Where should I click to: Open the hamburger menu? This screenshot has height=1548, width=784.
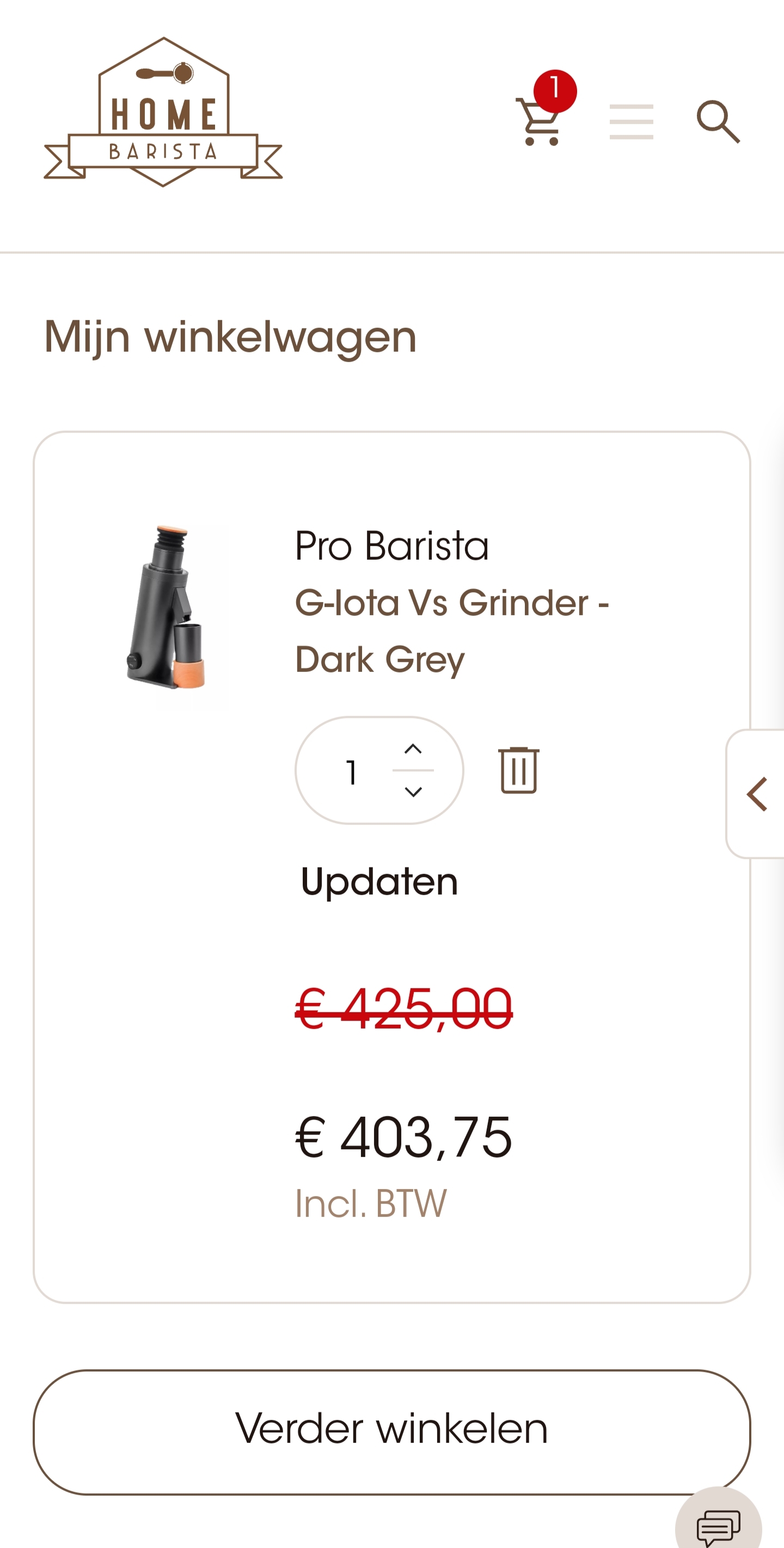(x=631, y=121)
